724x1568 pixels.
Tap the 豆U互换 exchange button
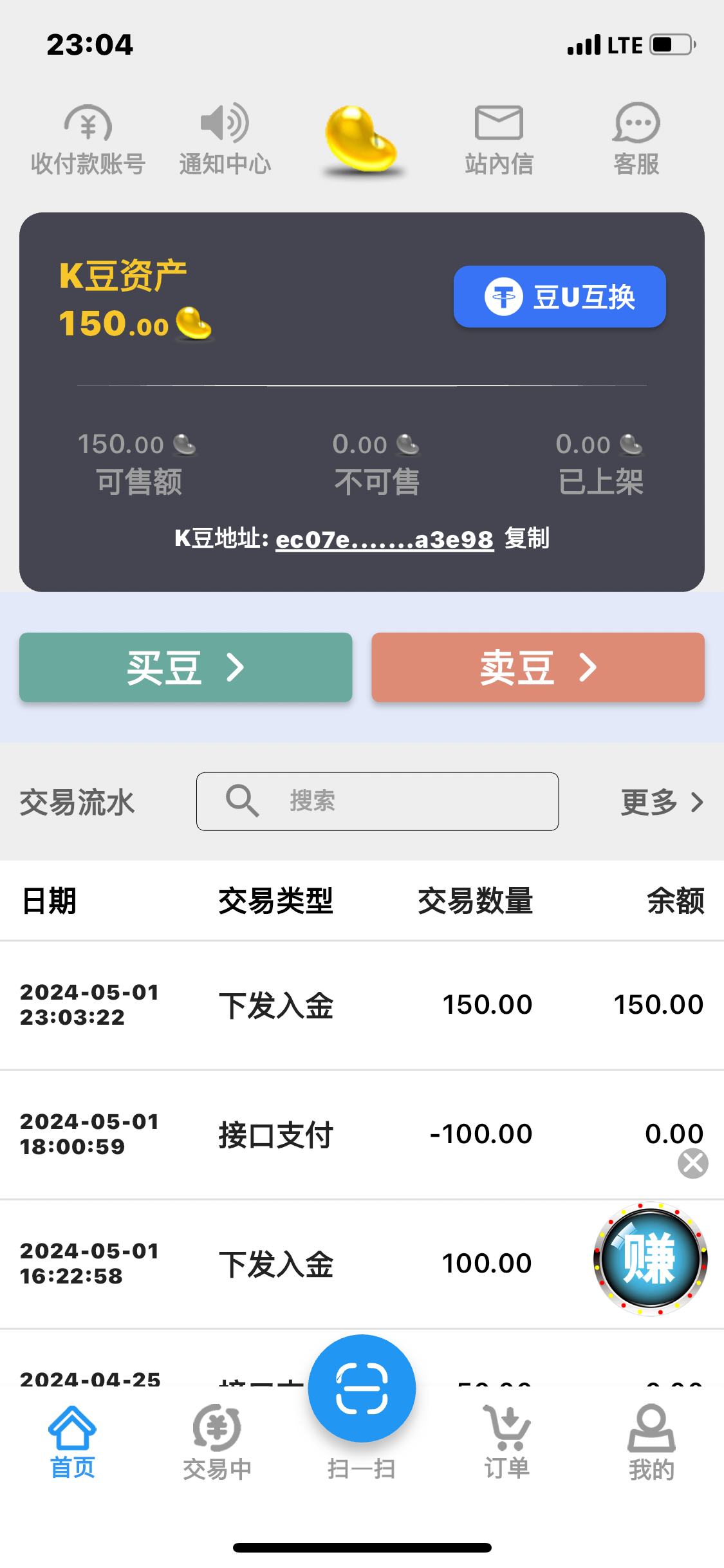[x=559, y=297]
